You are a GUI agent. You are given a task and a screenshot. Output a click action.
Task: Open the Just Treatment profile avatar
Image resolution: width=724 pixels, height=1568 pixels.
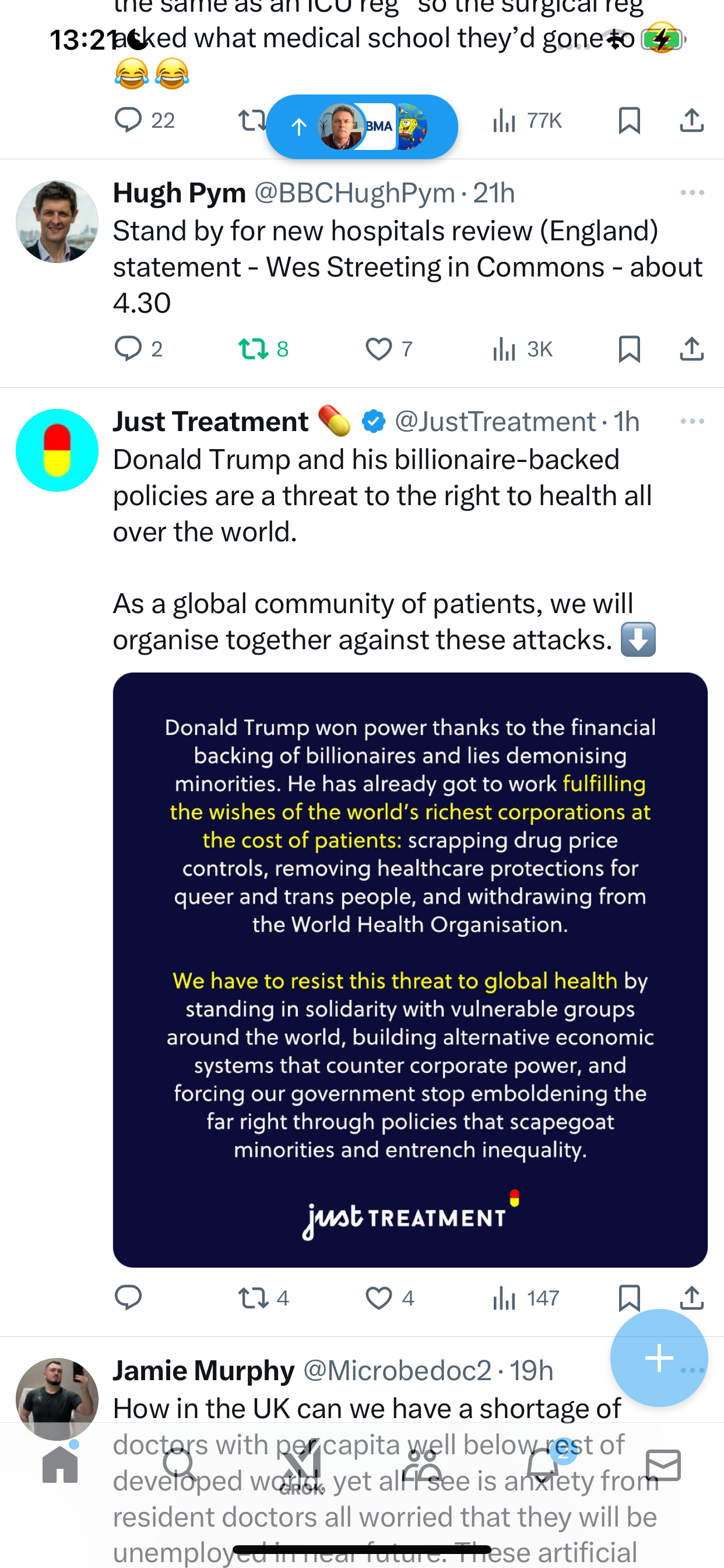coord(57,450)
